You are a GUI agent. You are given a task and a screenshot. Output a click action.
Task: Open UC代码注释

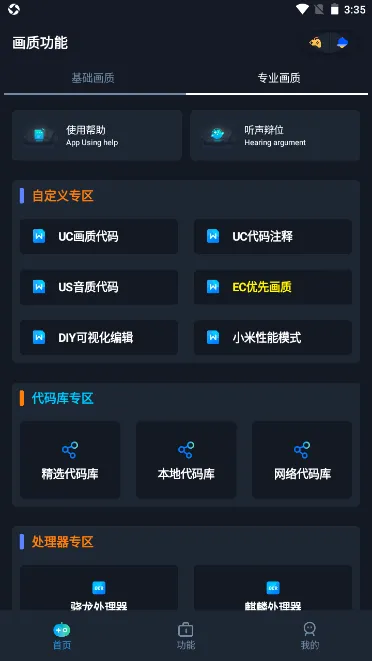pyautogui.click(x=273, y=236)
